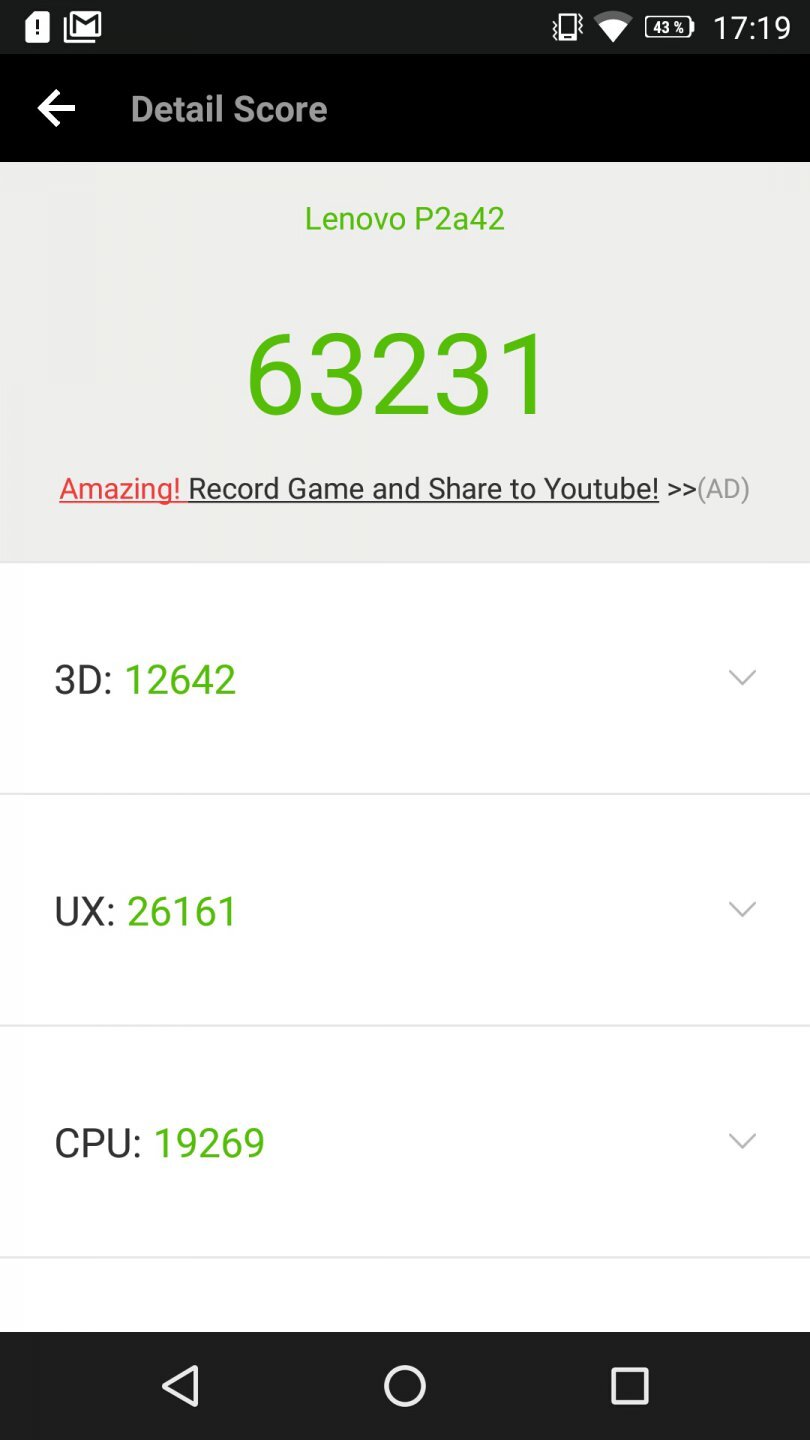The width and height of the screenshot is (810, 1440).
Task: Expand the CPU score details
Action: 741,1142
